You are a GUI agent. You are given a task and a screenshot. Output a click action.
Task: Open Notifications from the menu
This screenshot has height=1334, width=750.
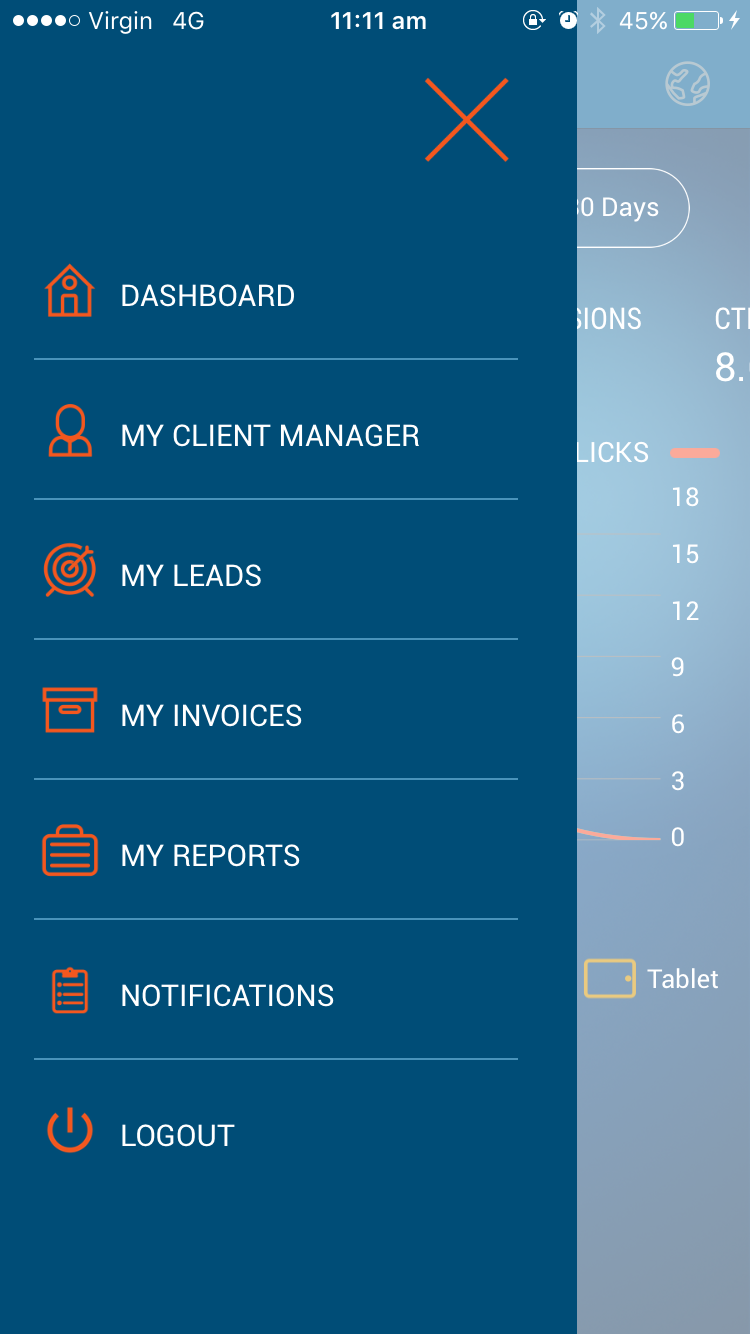tap(227, 996)
